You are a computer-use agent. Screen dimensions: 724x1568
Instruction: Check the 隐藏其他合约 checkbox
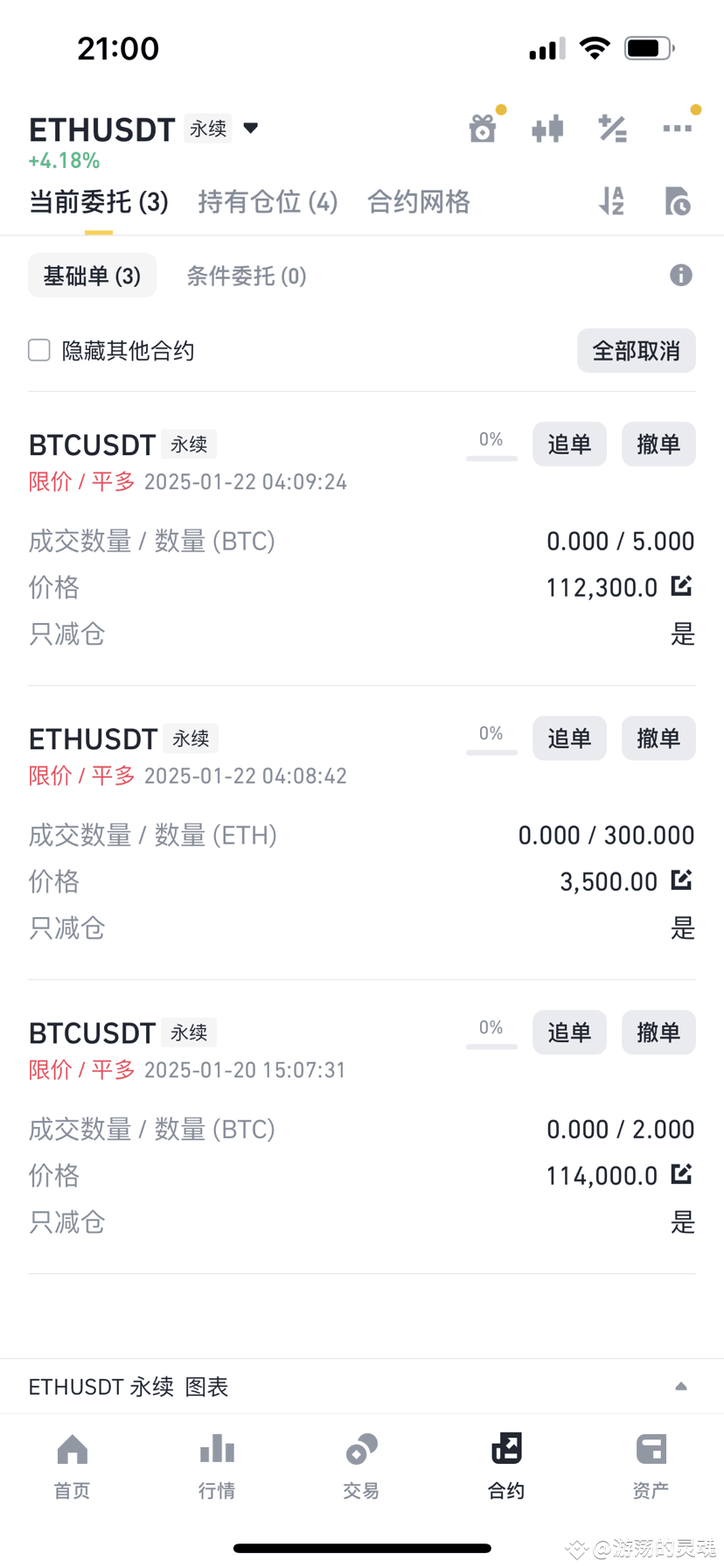coord(39,351)
